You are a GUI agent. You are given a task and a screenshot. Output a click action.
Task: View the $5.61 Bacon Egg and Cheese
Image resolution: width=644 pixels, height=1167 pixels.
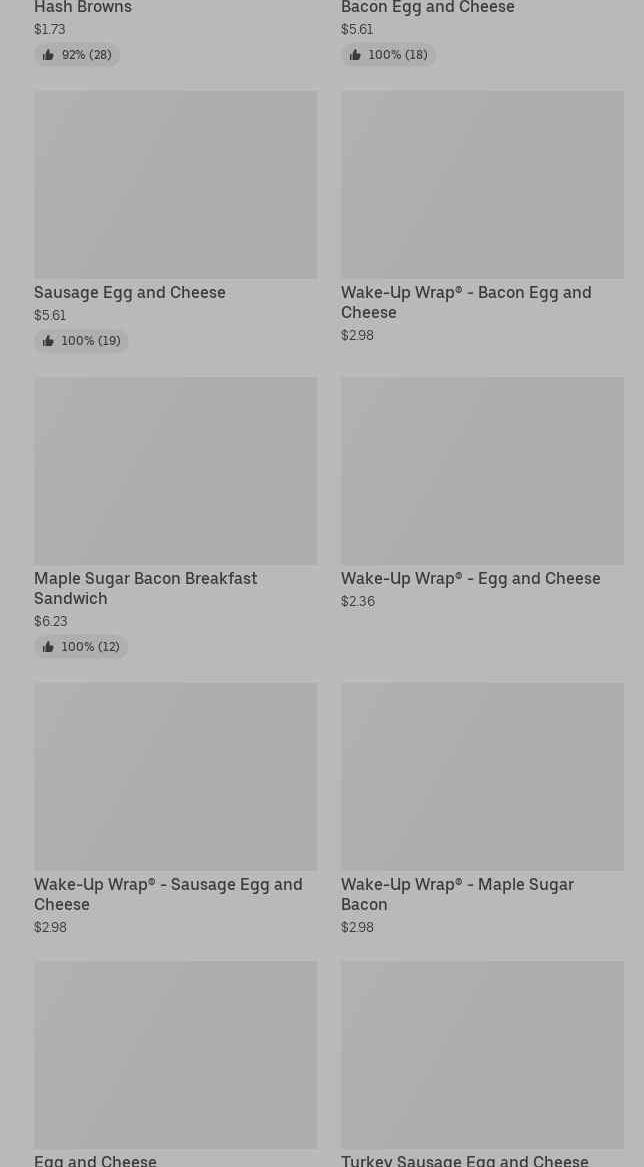coord(428,8)
